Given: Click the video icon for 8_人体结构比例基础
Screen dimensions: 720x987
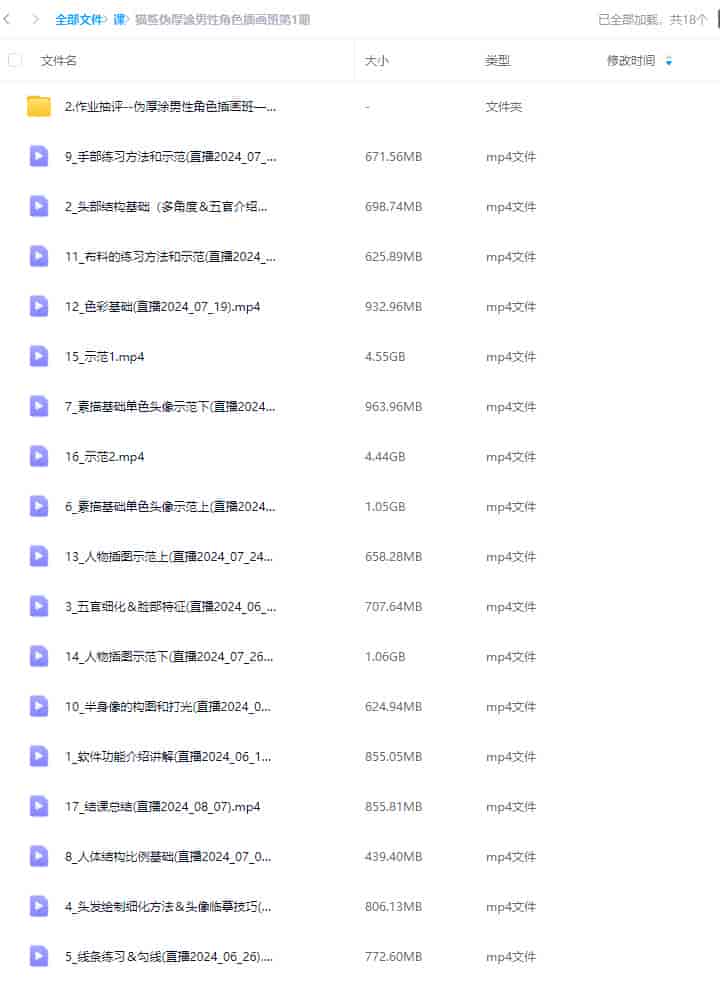Looking at the screenshot, I should tap(38, 856).
